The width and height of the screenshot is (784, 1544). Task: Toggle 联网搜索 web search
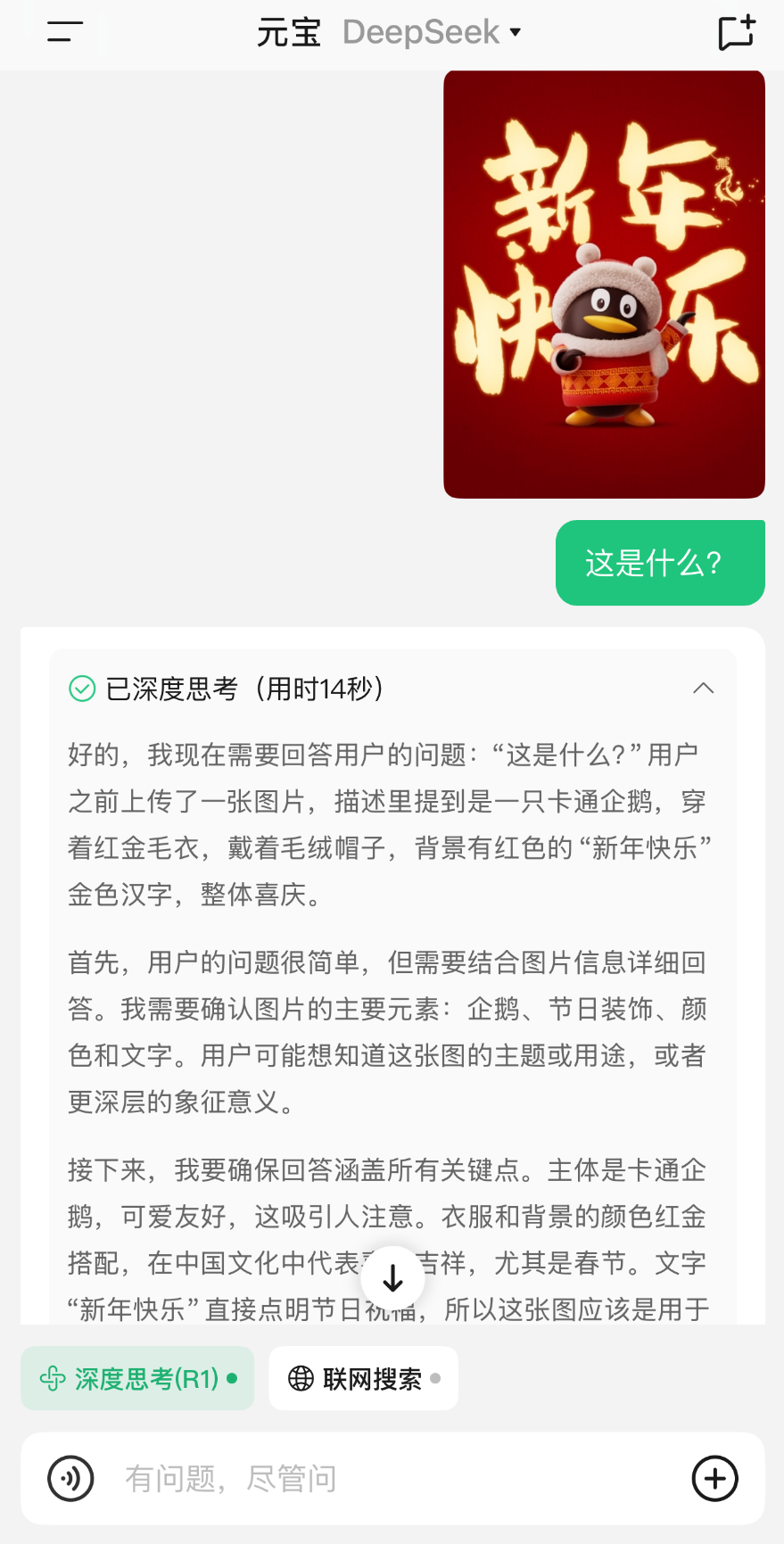tap(363, 1378)
